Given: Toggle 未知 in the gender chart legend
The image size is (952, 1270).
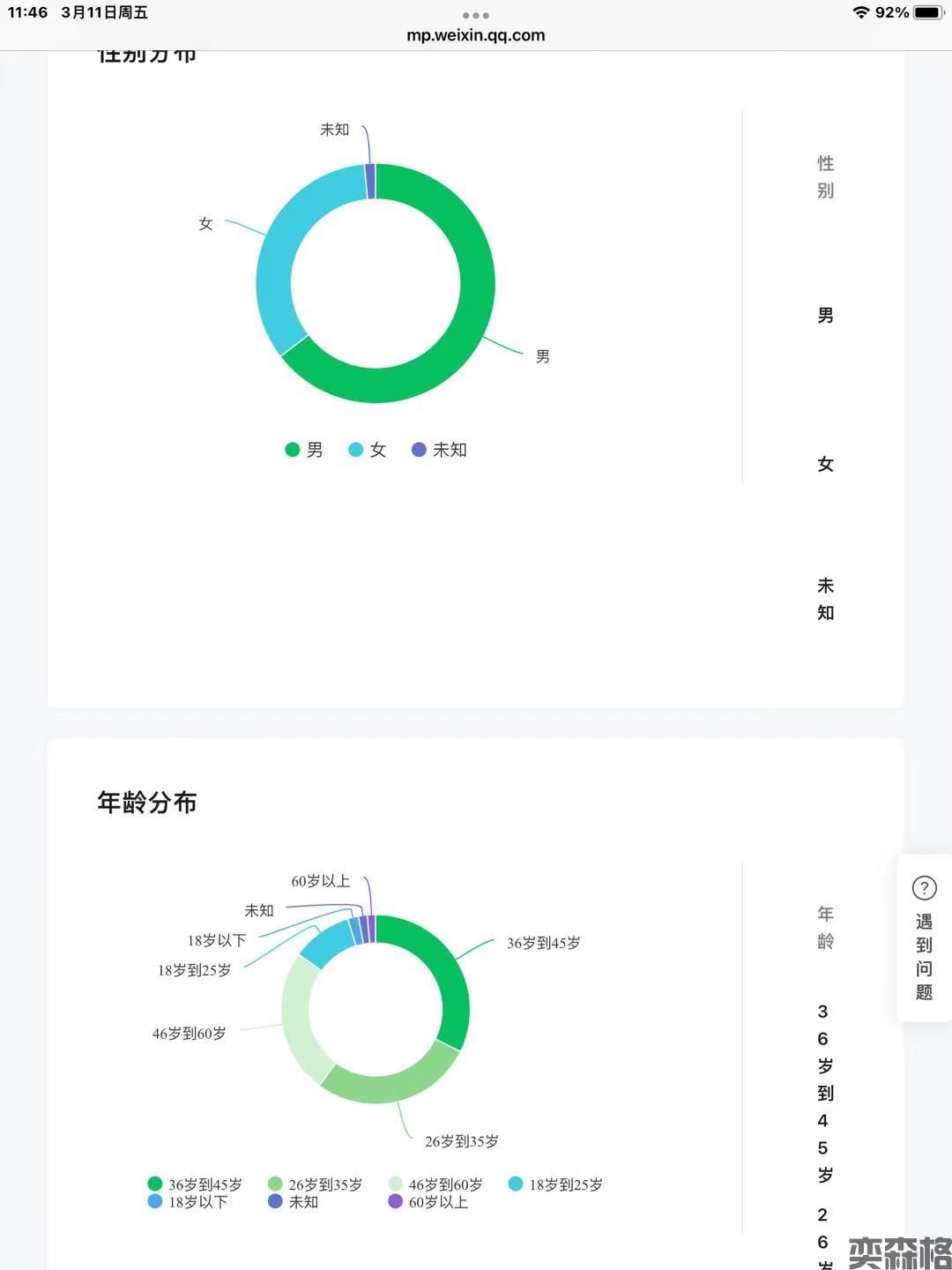Looking at the screenshot, I should (440, 450).
